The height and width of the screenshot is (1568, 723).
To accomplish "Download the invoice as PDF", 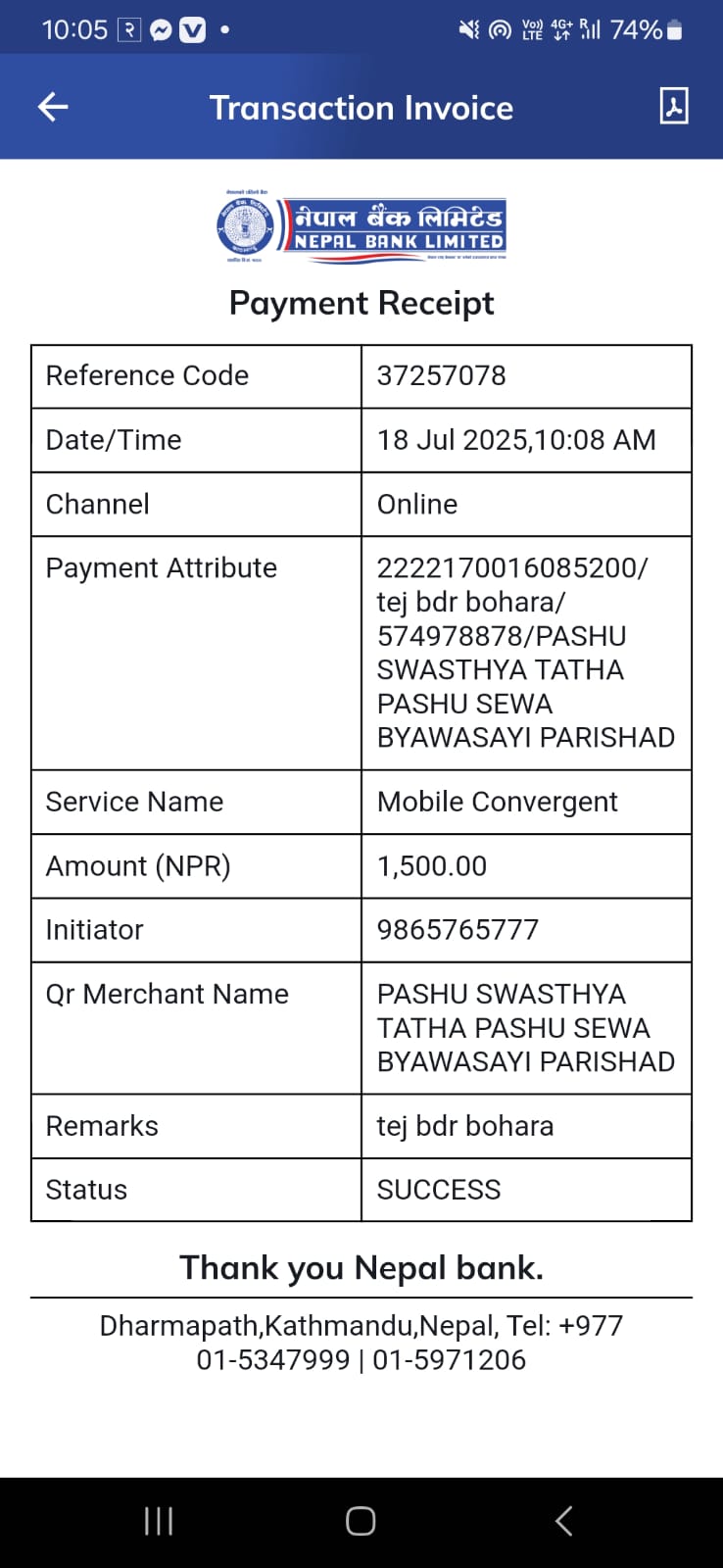I will click(x=674, y=106).
